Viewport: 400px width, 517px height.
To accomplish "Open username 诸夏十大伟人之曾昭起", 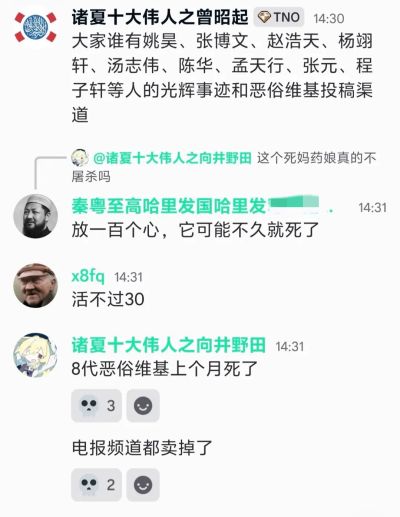I will pyautogui.click(x=160, y=17).
